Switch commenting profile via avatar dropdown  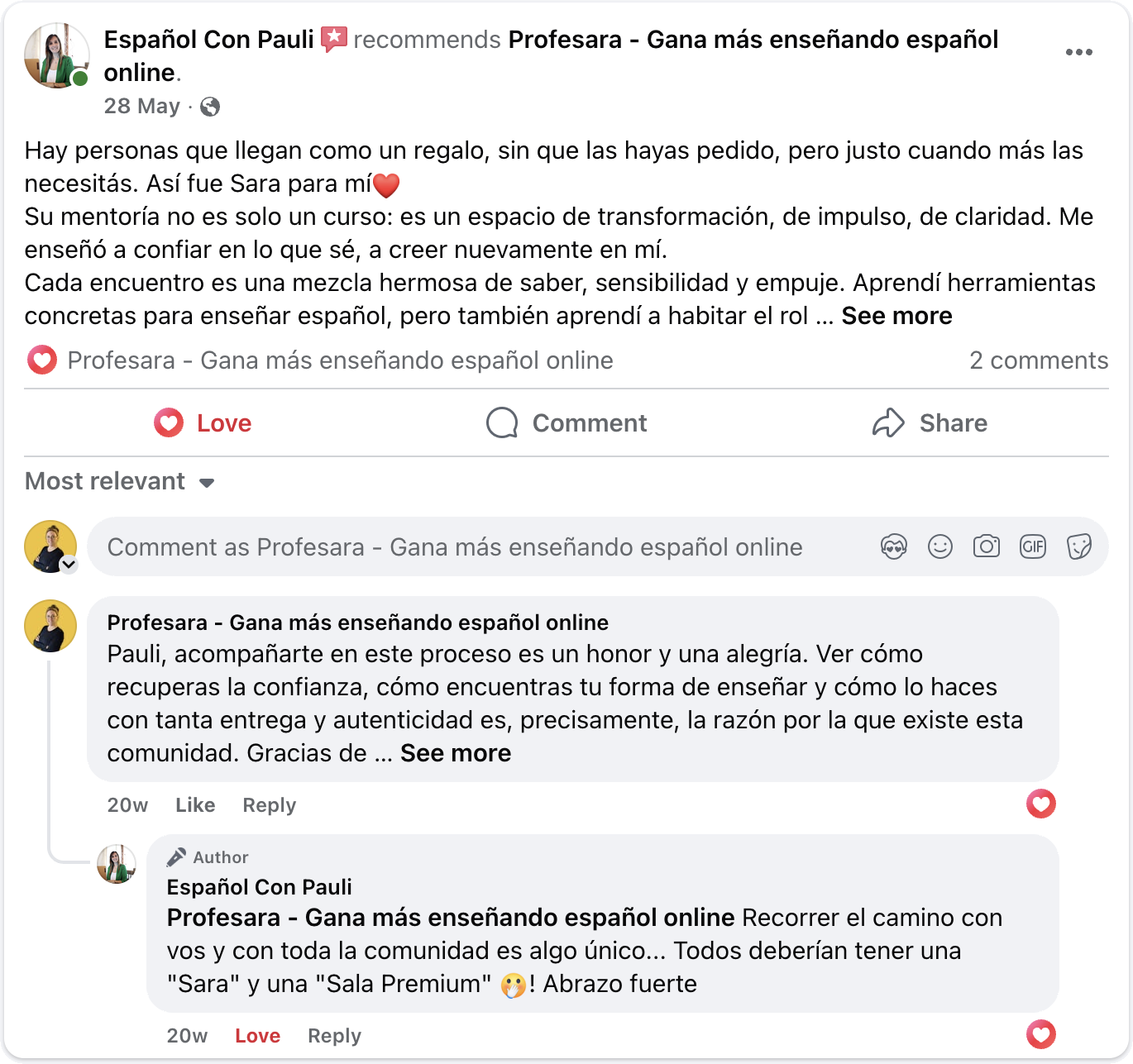point(69,565)
